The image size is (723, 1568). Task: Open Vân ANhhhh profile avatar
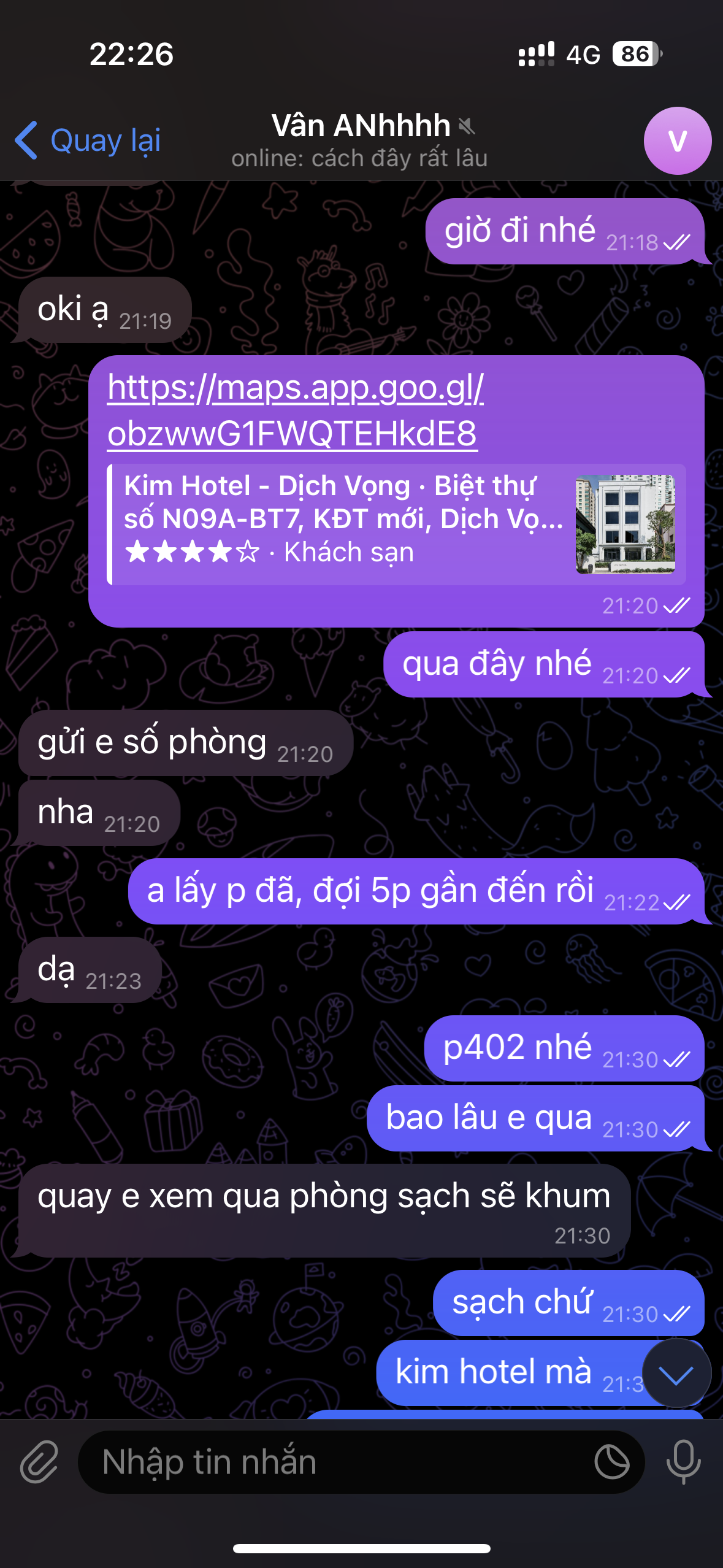(677, 140)
